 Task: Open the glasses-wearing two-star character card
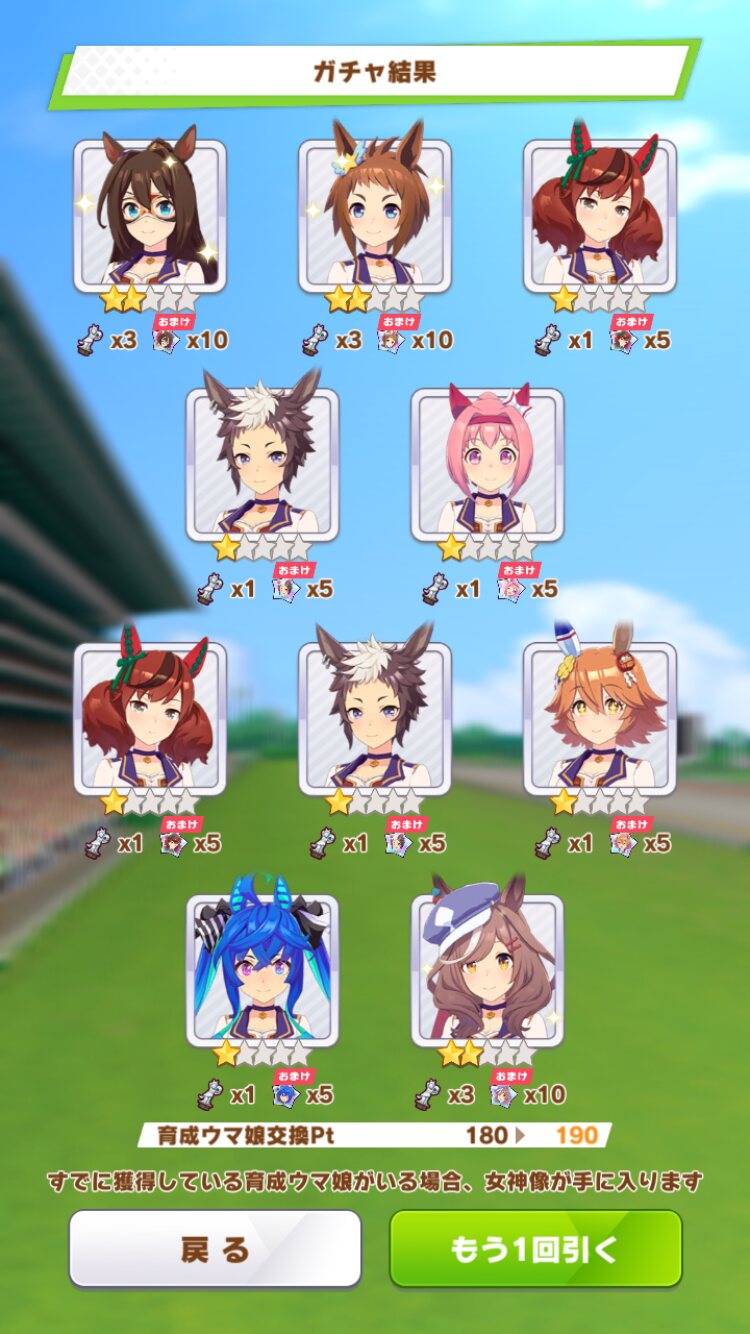(x=150, y=215)
